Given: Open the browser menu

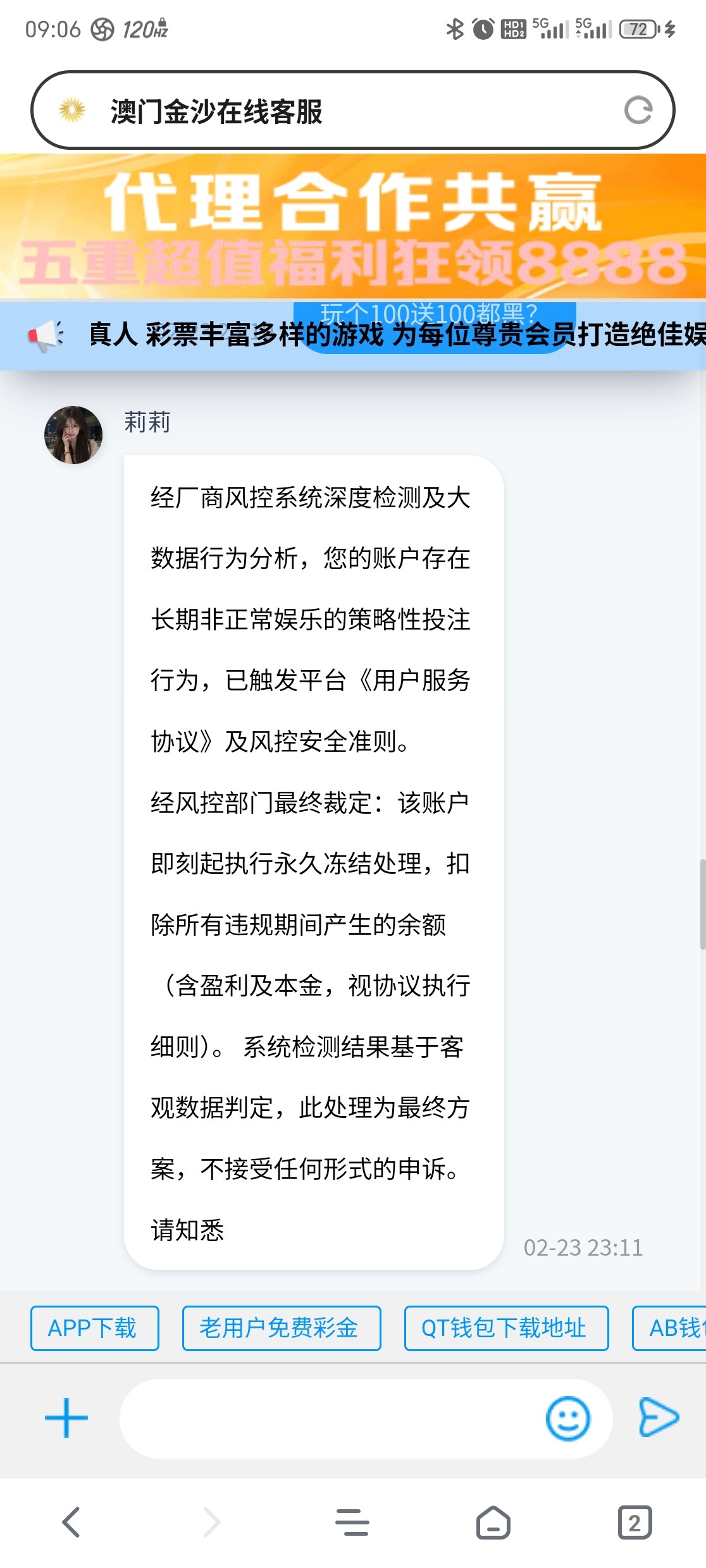Looking at the screenshot, I should coord(352,1522).
